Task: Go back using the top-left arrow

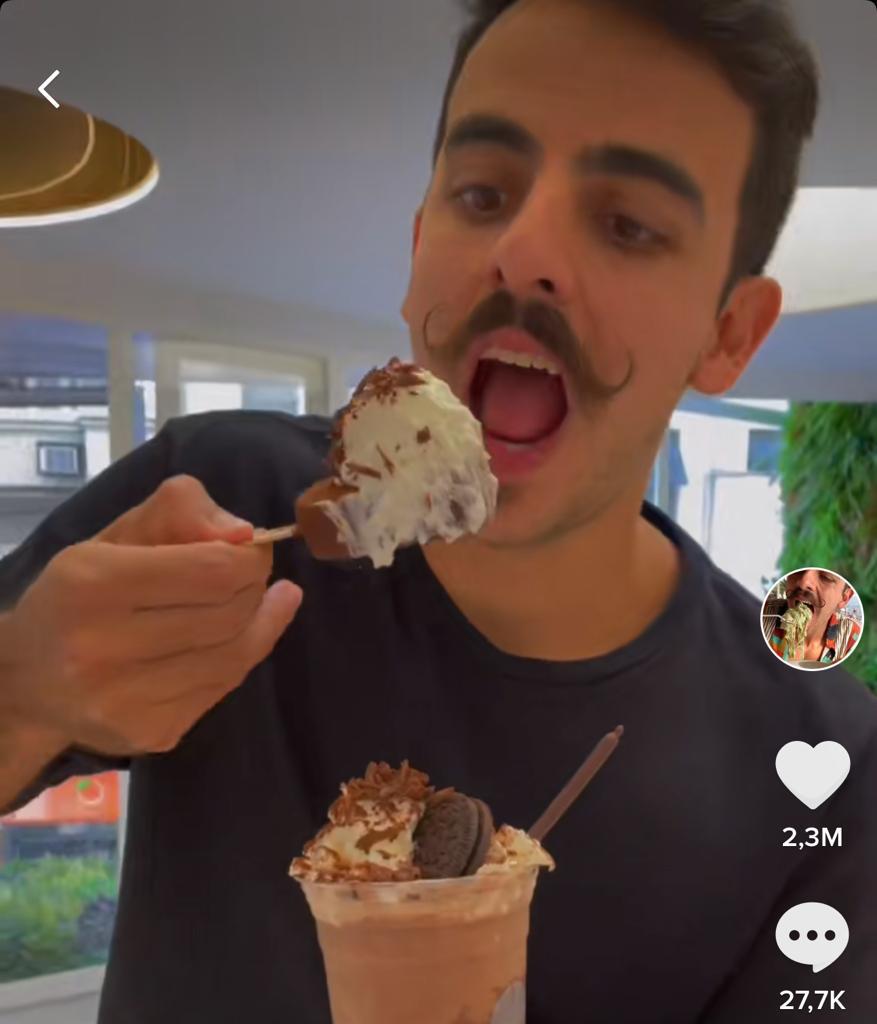Action: click(x=49, y=89)
